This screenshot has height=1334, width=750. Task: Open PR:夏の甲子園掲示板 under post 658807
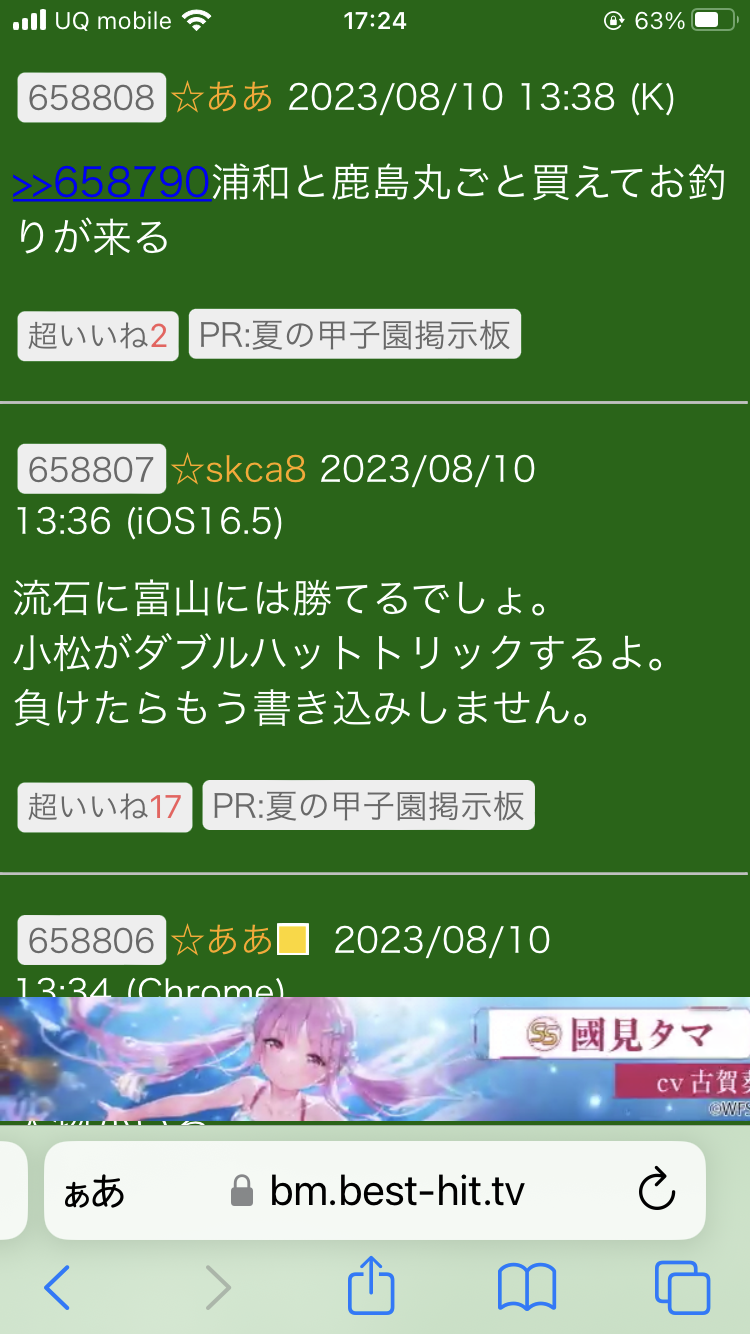tap(368, 806)
